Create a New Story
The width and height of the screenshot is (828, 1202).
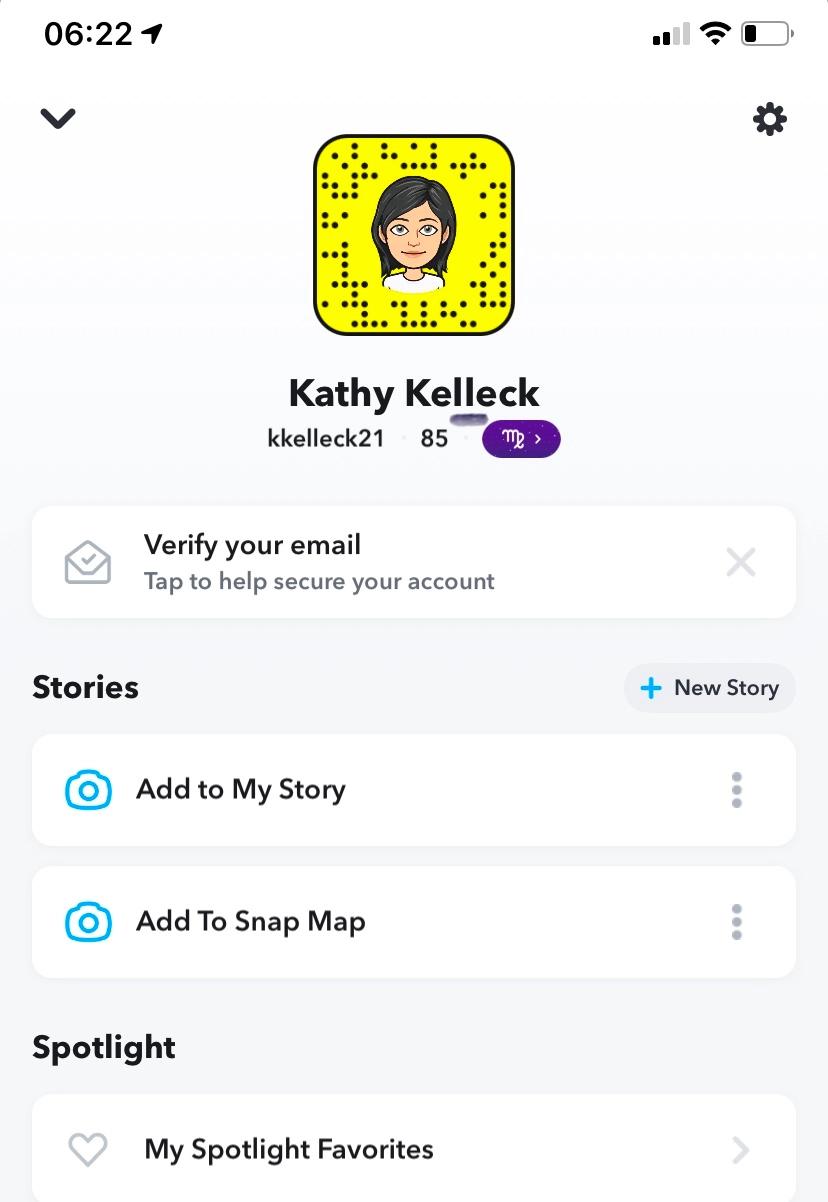click(710, 688)
